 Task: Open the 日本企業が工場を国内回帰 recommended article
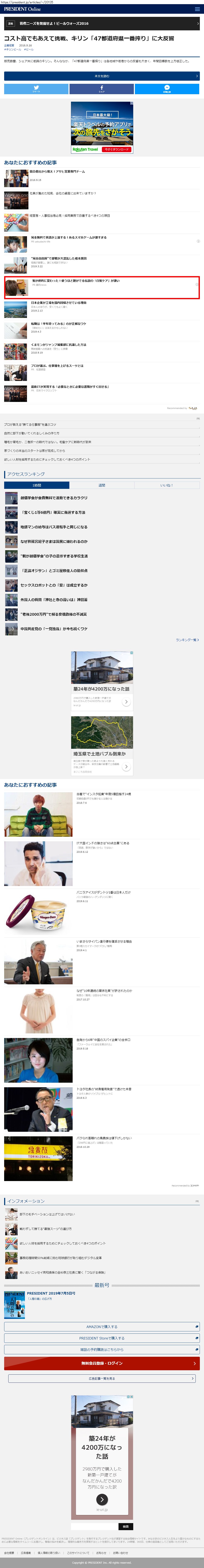tap(59, 303)
